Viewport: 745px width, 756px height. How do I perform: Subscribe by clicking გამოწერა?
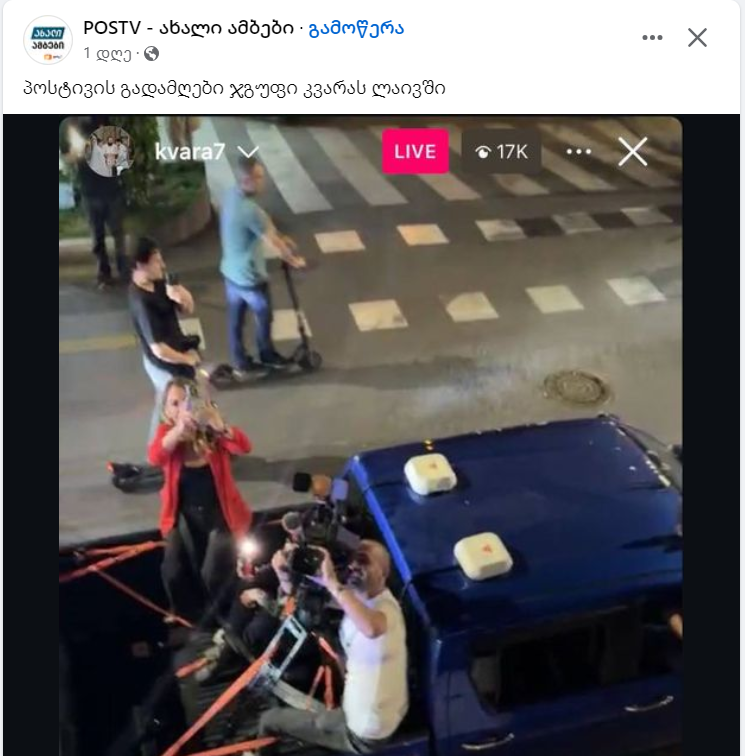click(x=356, y=29)
